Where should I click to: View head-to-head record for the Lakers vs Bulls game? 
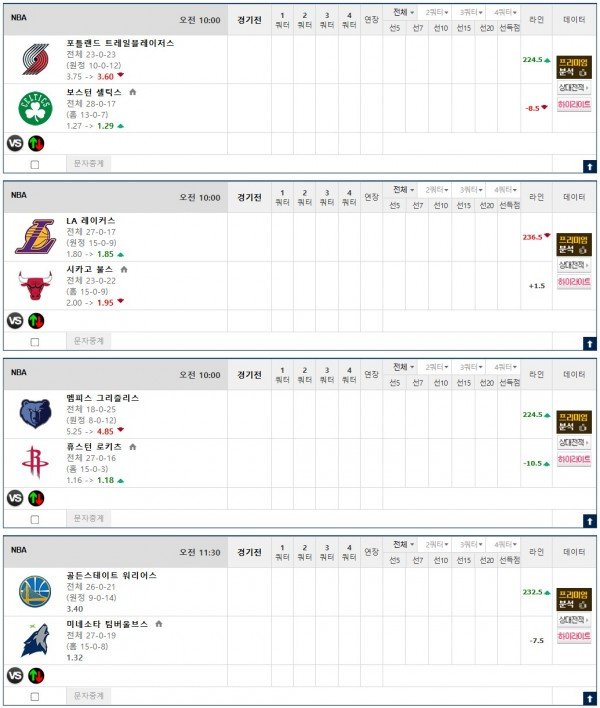574,265
